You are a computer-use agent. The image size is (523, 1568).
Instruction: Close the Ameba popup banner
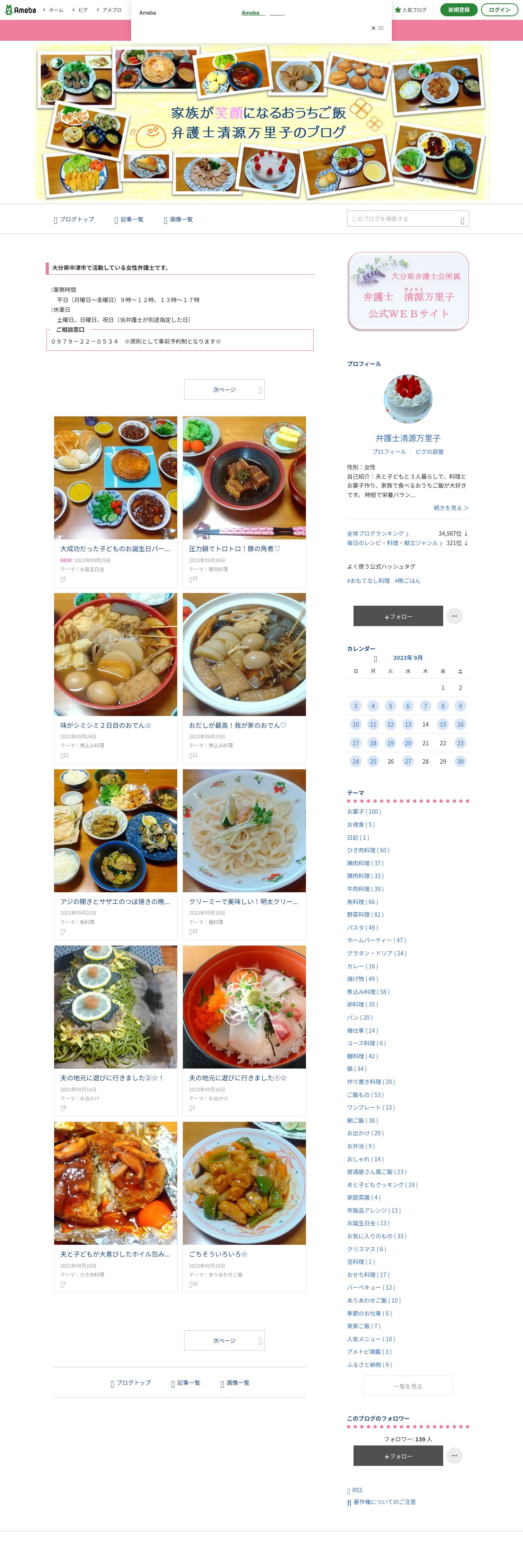click(x=377, y=28)
